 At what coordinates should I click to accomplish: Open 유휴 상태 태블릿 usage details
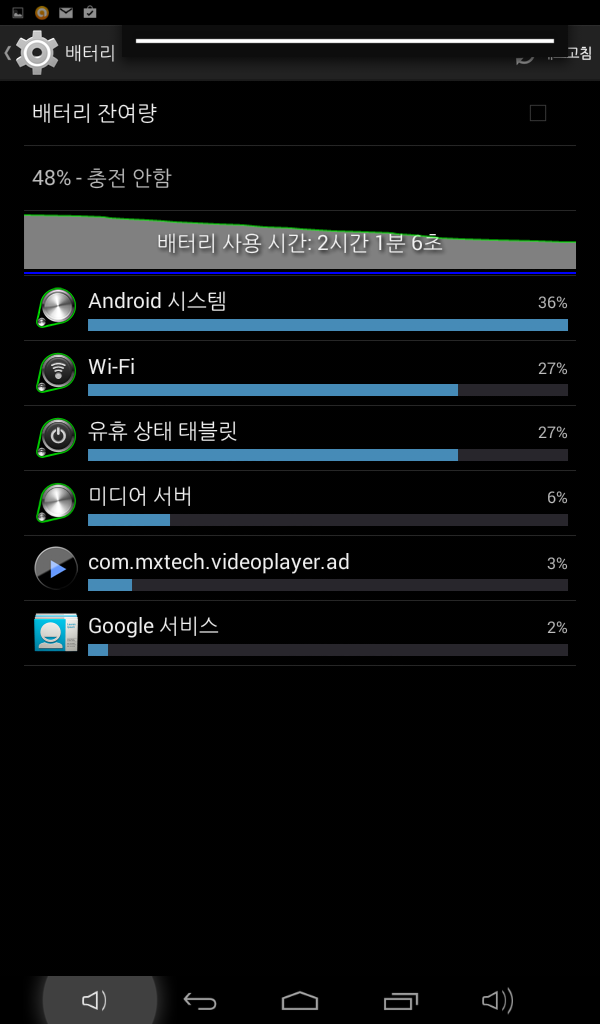coord(300,438)
